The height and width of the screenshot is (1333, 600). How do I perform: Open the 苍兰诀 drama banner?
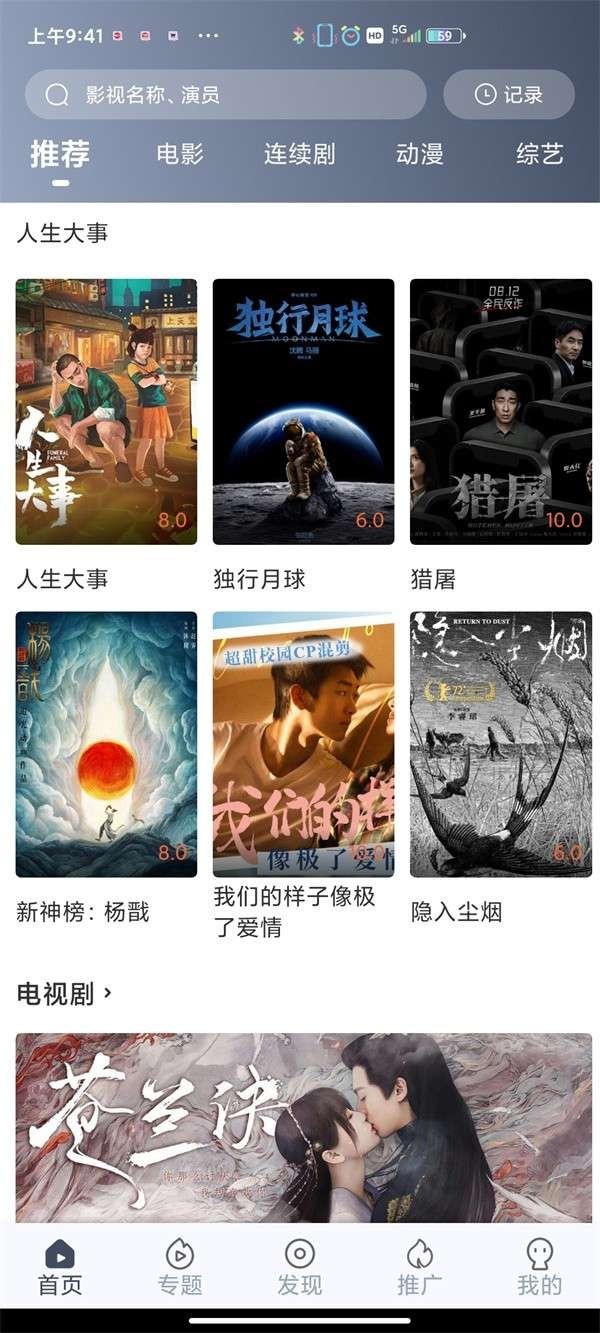303,1127
